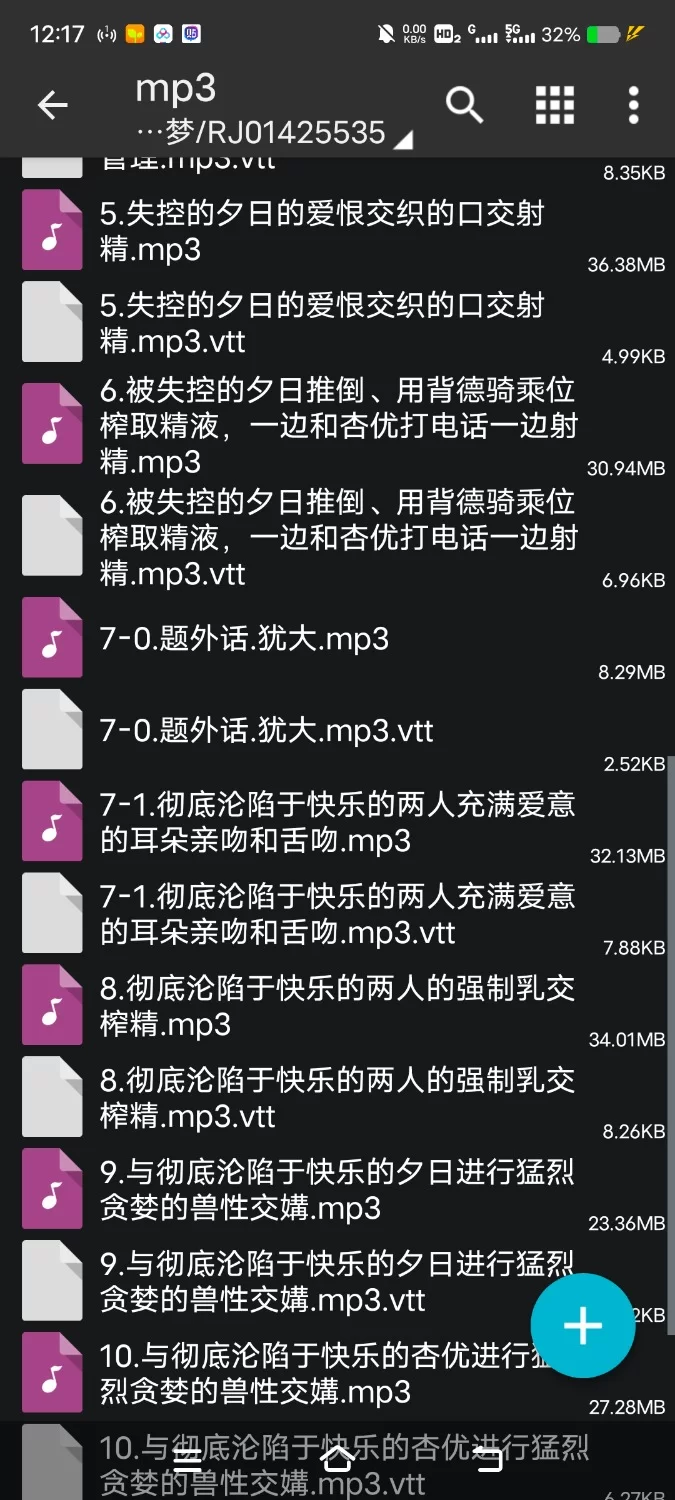Open the search icon in the toolbar

464,104
